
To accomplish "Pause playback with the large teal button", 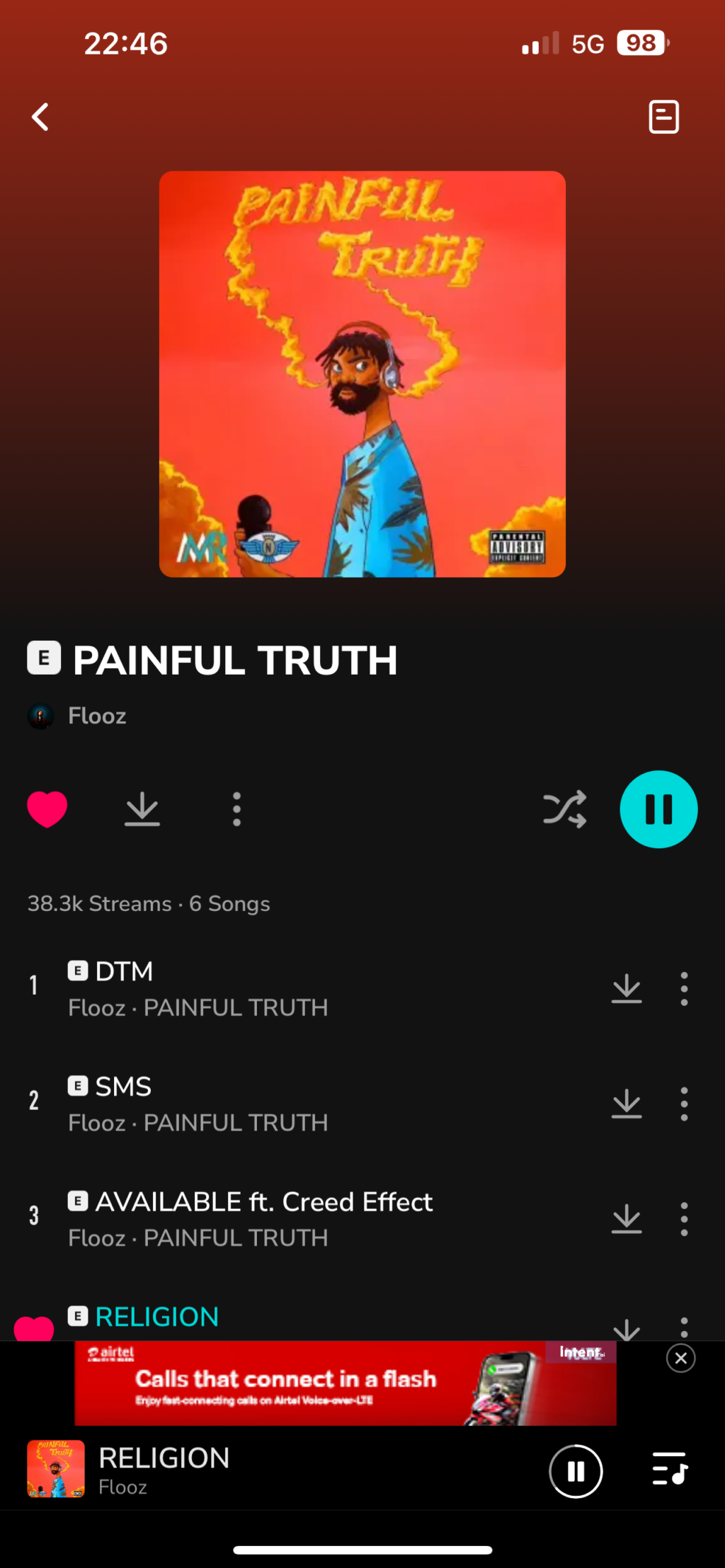I will 658,809.
